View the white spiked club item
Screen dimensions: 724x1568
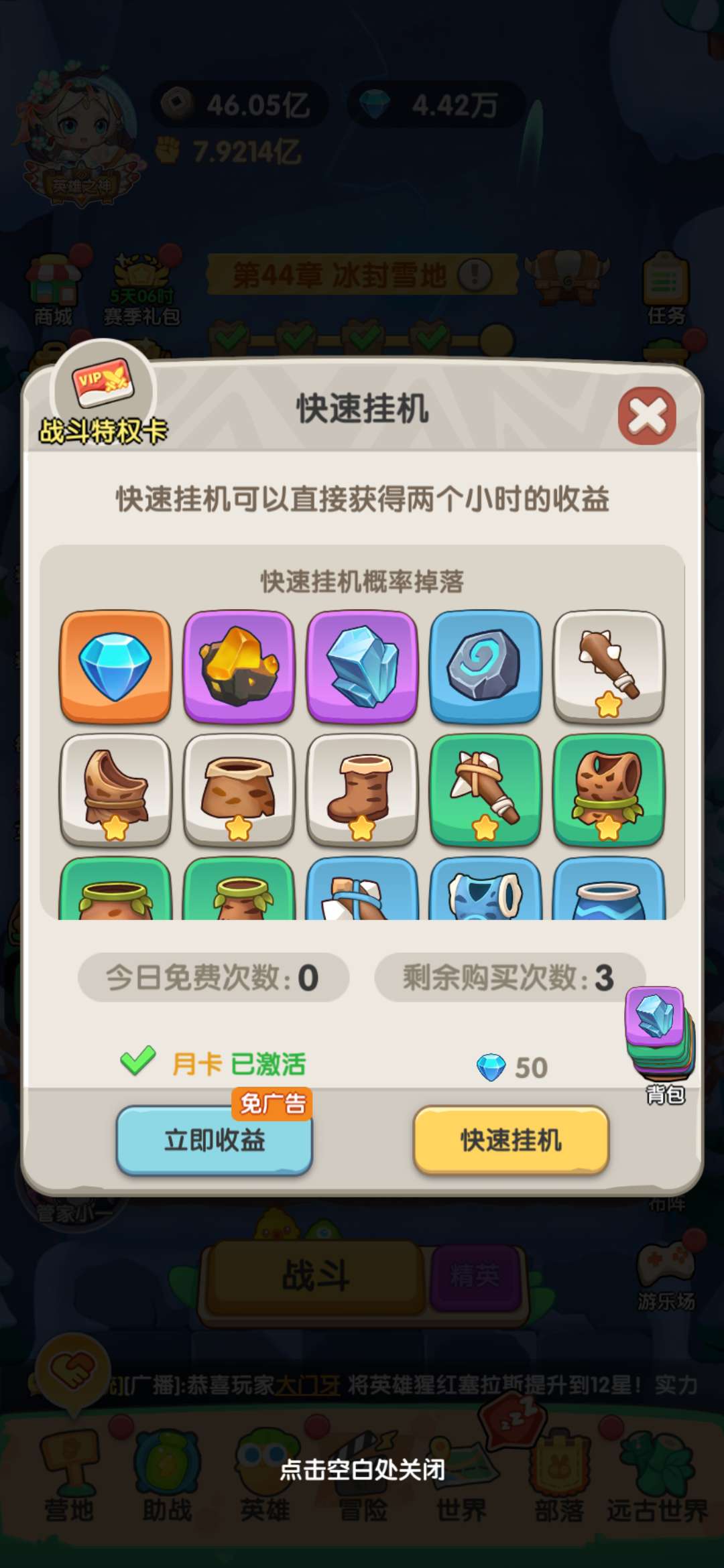click(609, 666)
